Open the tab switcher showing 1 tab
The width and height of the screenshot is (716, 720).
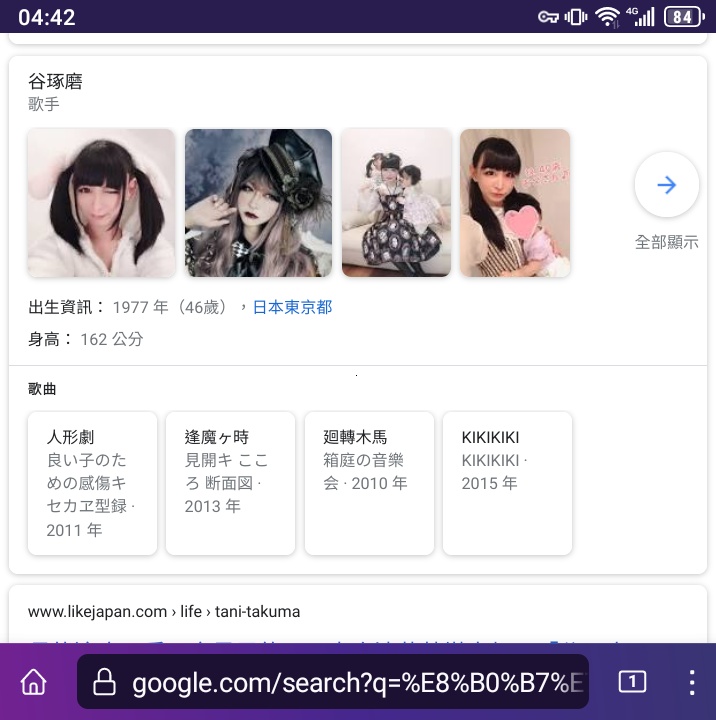pos(631,682)
